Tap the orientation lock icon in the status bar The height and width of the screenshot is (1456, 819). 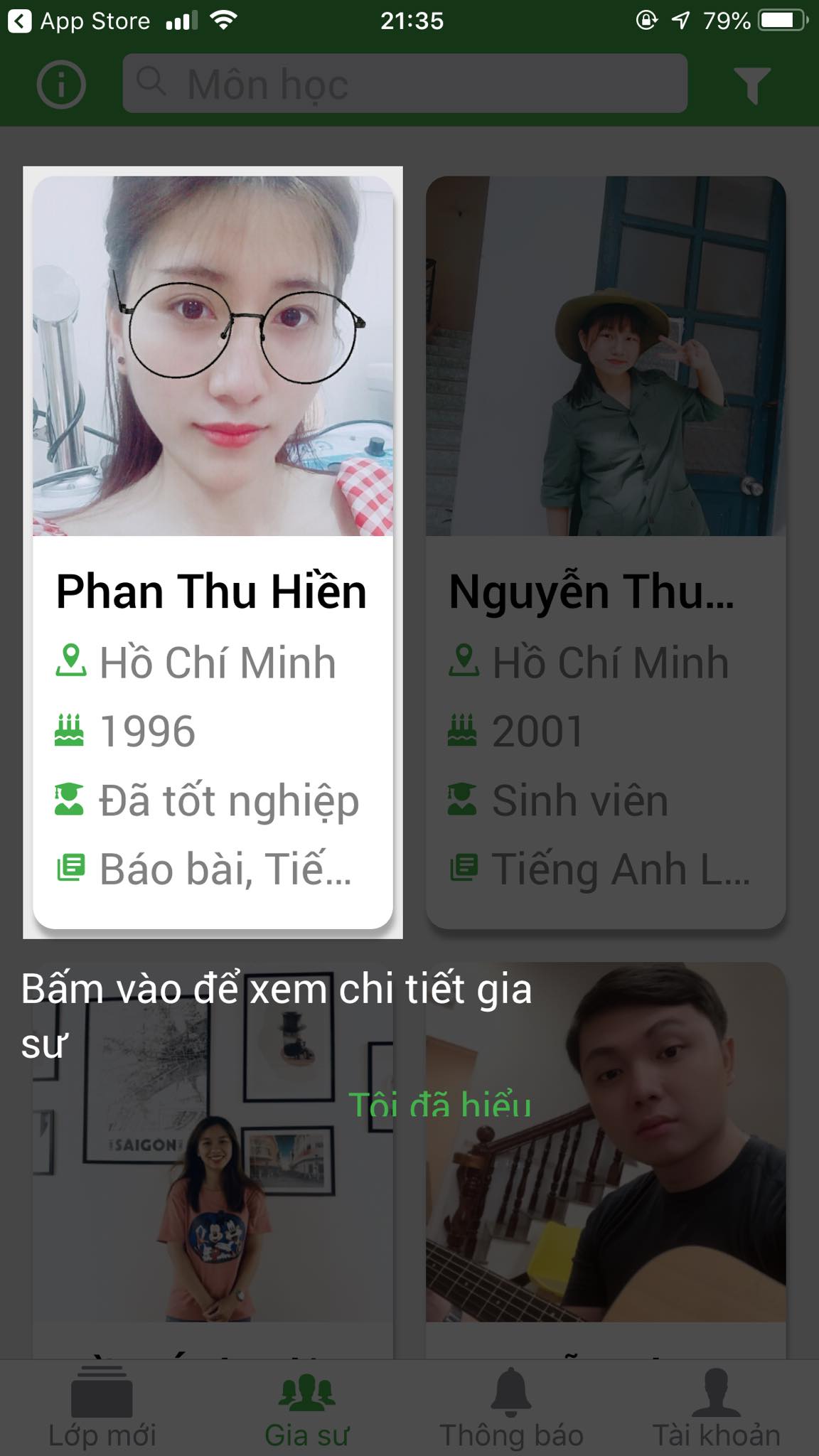[x=646, y=21]
